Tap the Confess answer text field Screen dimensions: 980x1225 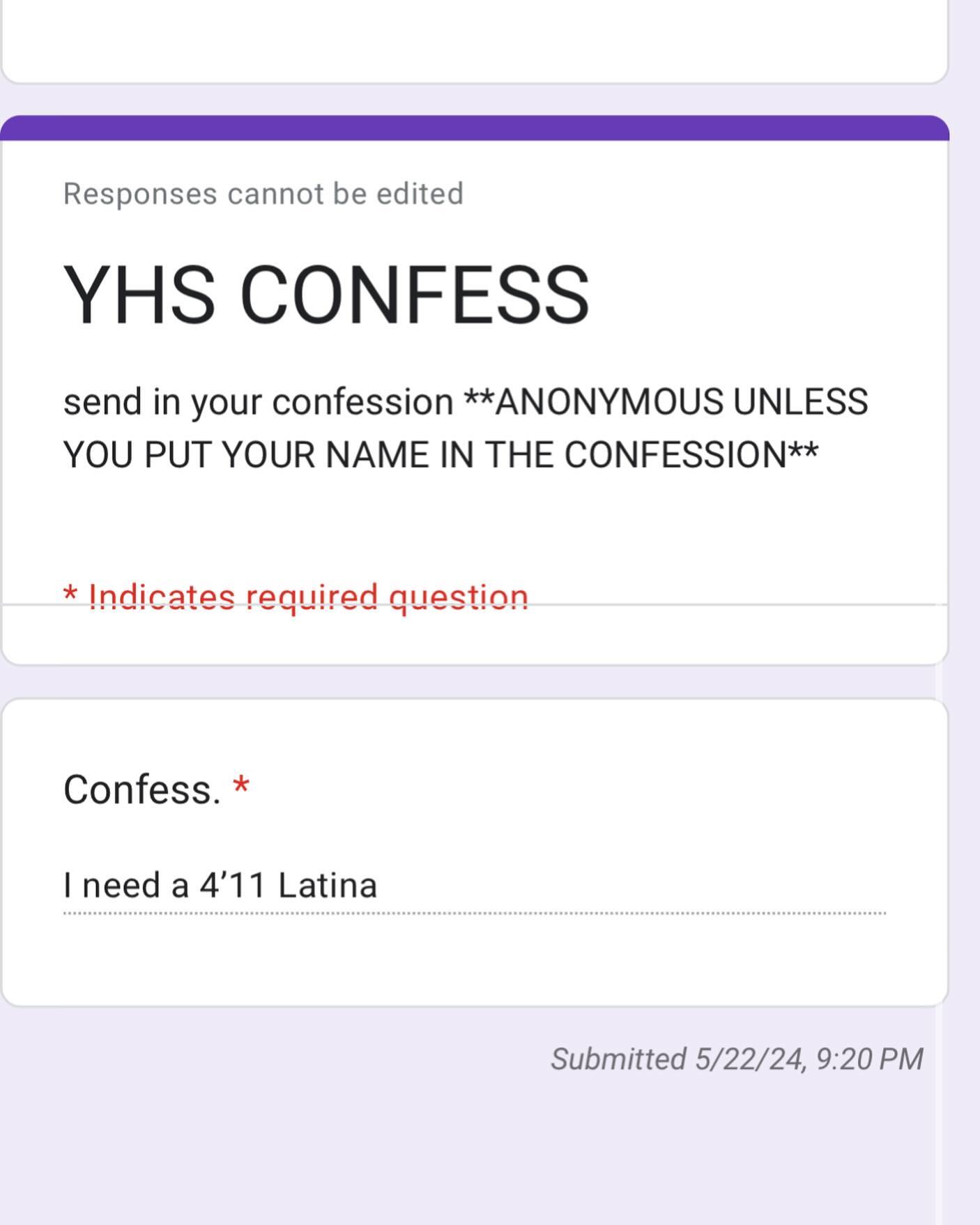[474, 886]
